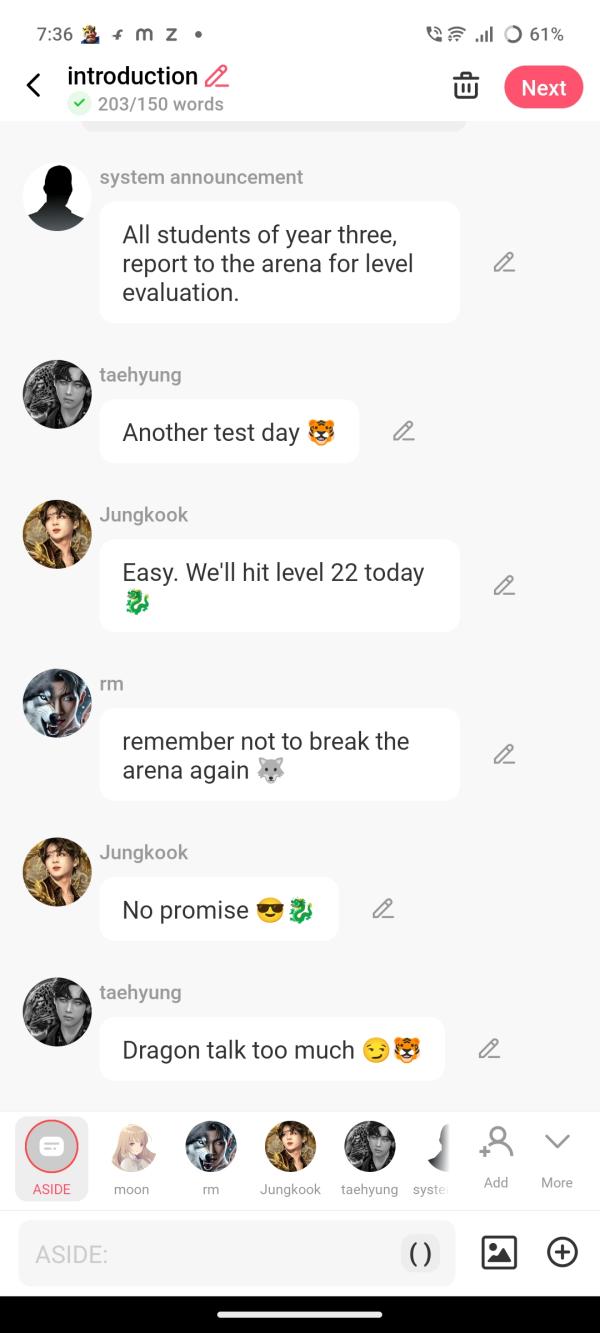This screenshot has width=600, height=1333.
Task: Choose taehyung in the character bar
Action: coord(369,1158)
